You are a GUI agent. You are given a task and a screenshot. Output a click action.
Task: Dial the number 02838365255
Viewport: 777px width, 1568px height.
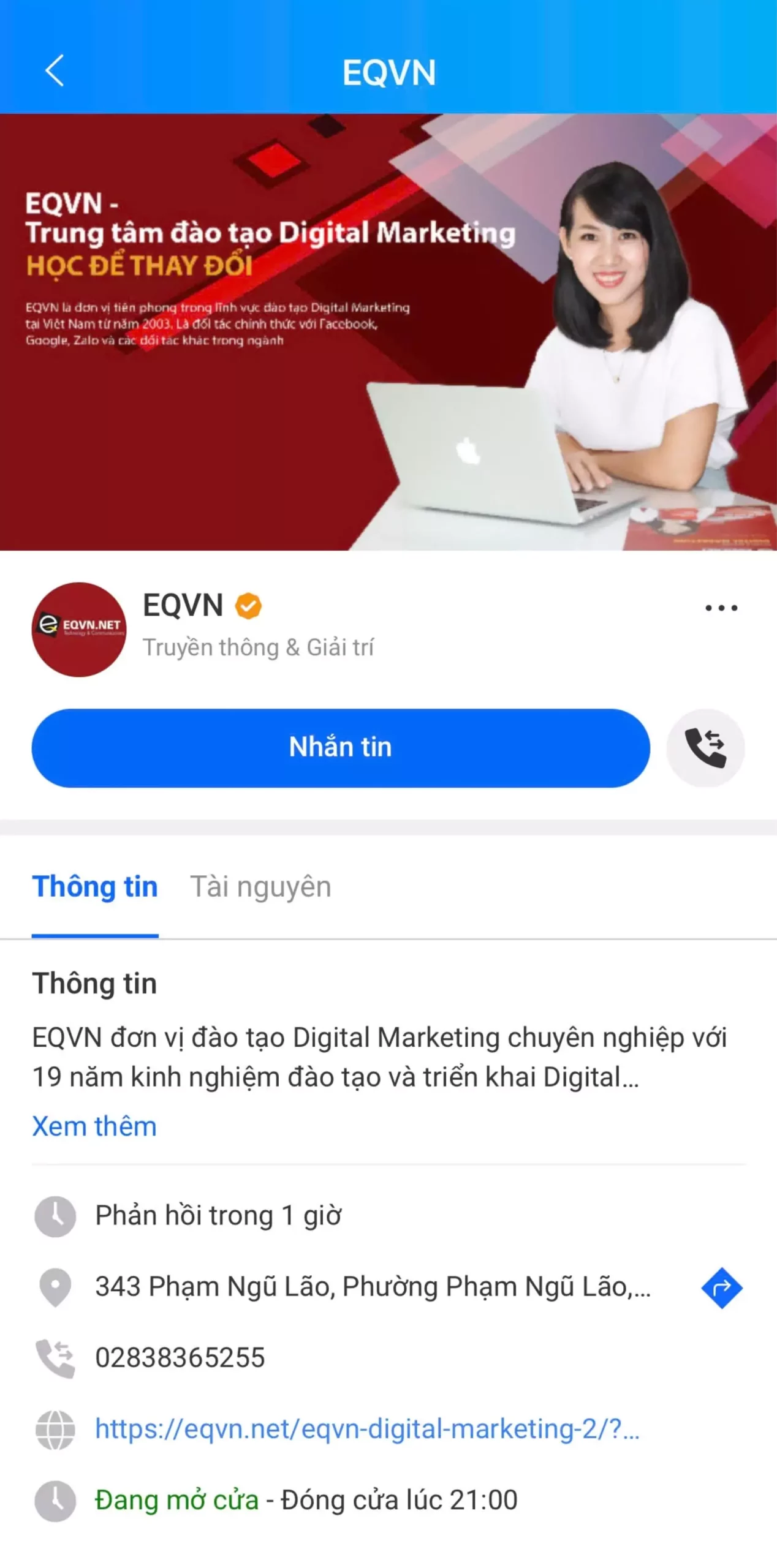[180, 1358]
